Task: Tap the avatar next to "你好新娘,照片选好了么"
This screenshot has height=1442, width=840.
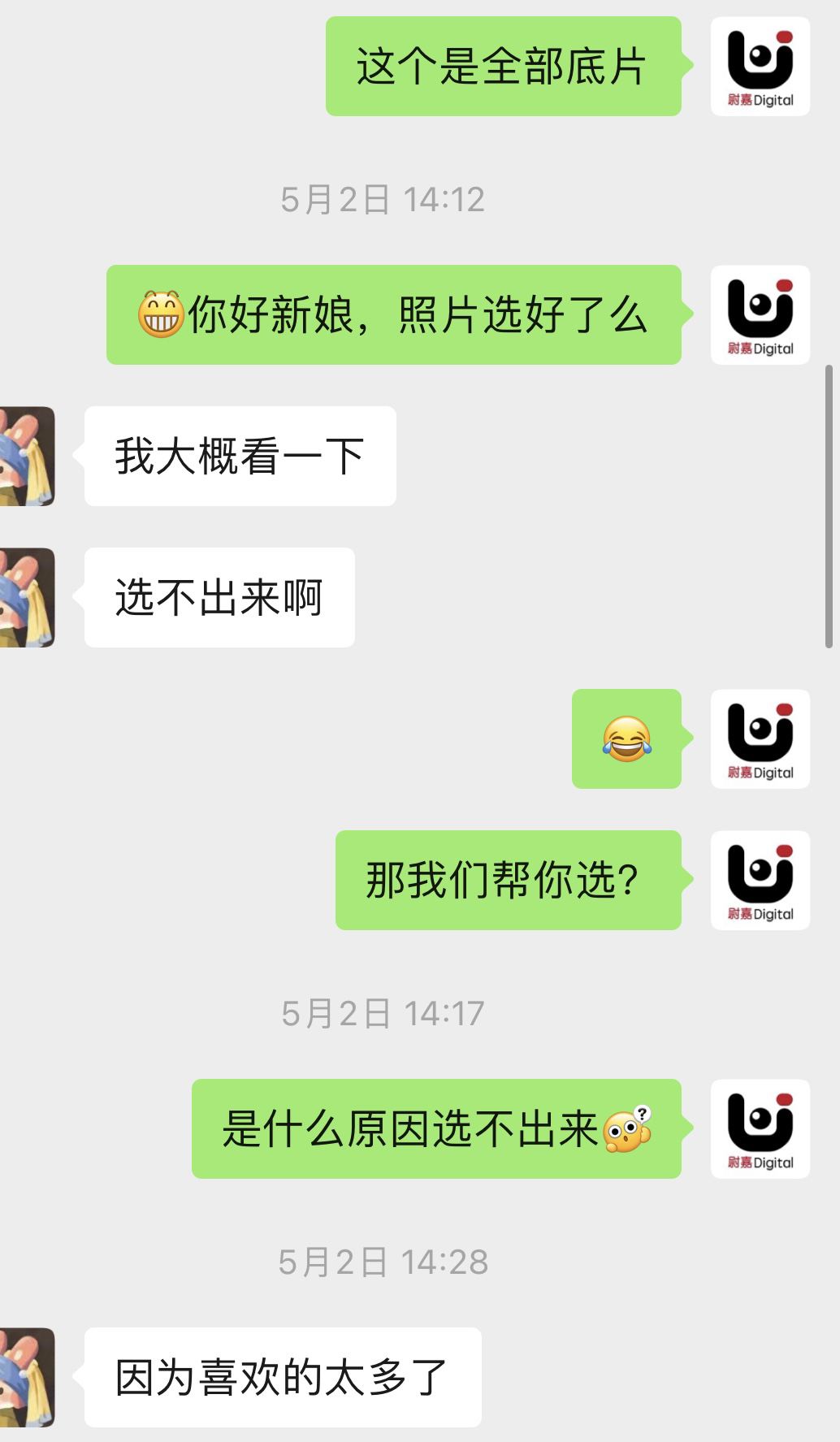Action: pyautogui.click(x=760, y=314)
